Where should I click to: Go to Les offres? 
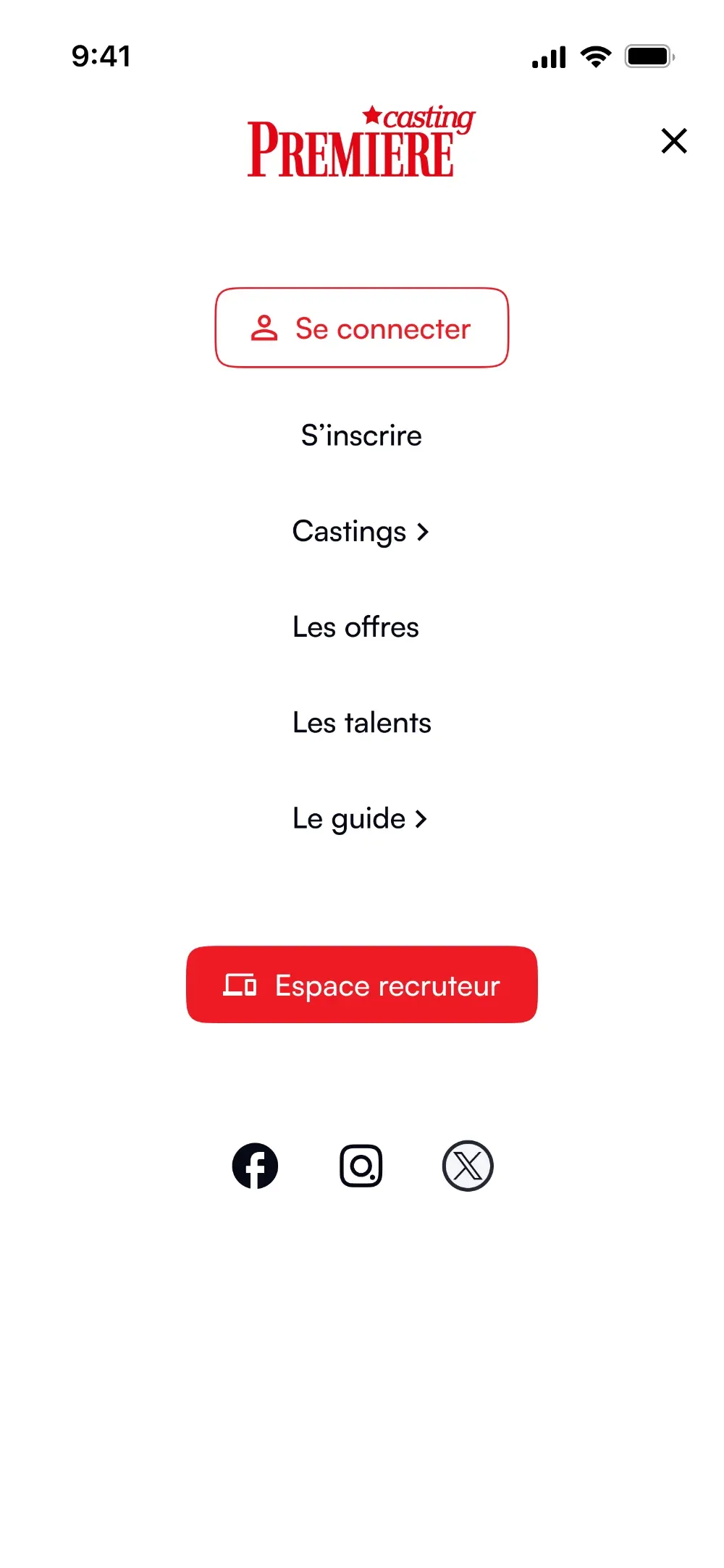coord(355,627)
